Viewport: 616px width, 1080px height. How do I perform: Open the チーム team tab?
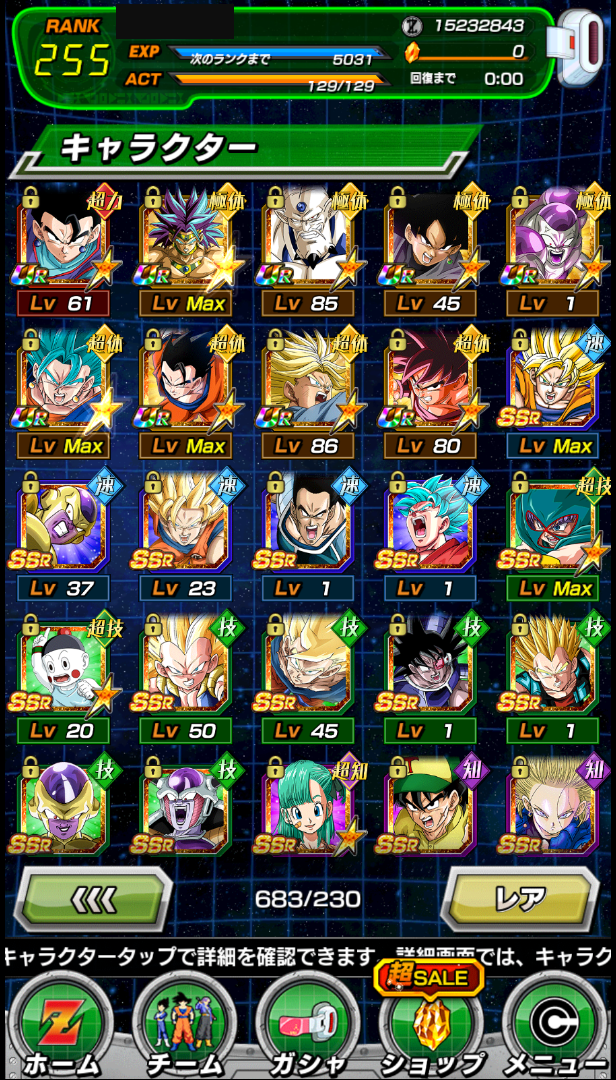pyautogui.click(x=183, y=1024)
